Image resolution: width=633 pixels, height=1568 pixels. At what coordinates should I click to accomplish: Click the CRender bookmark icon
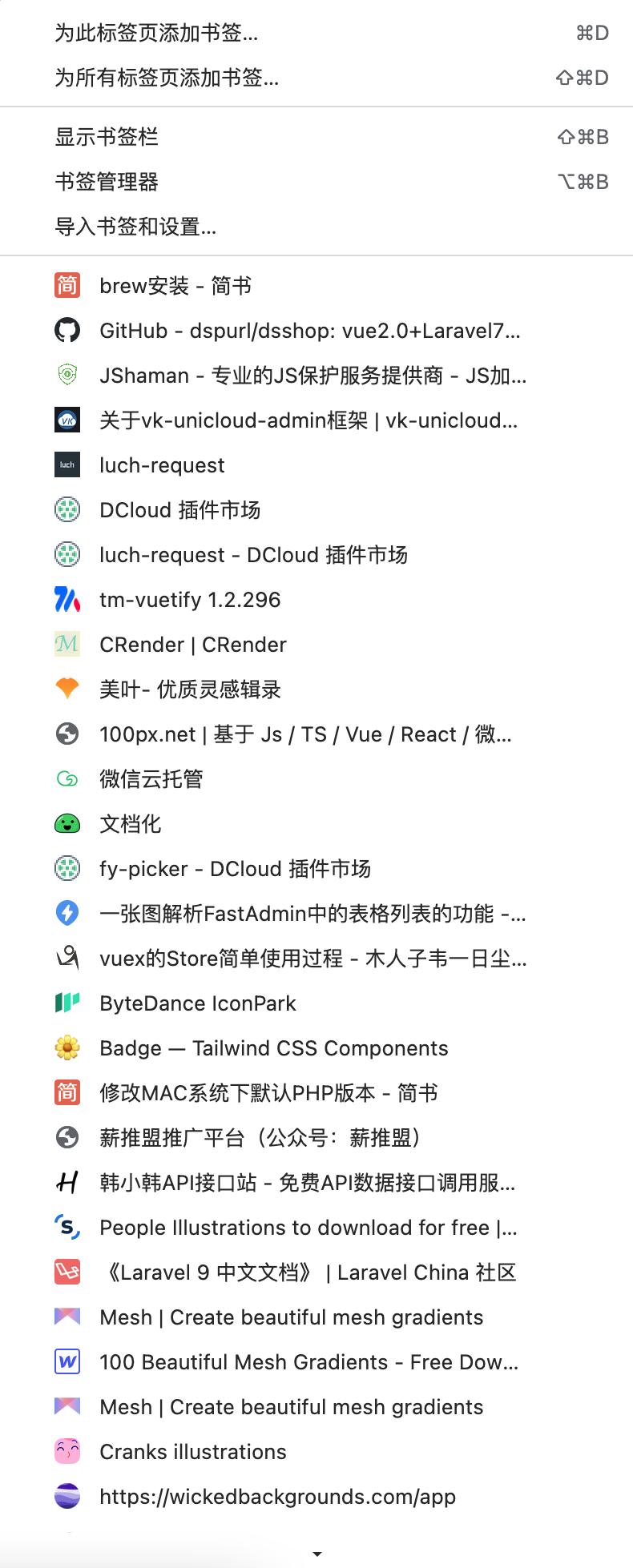point(67,644)
